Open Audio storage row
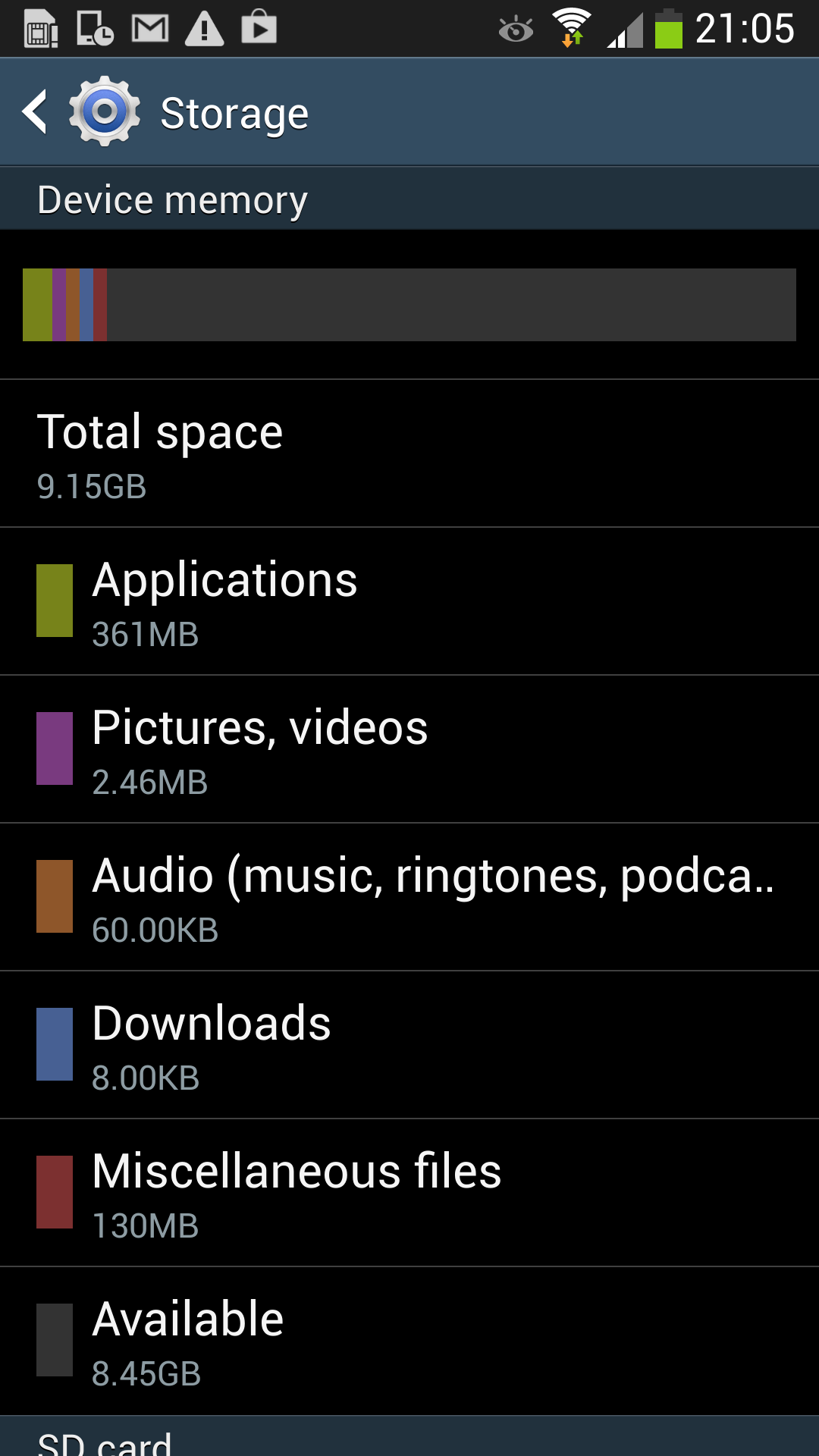The width and height of the screenshot is (819, 1456). coord(409,897)
